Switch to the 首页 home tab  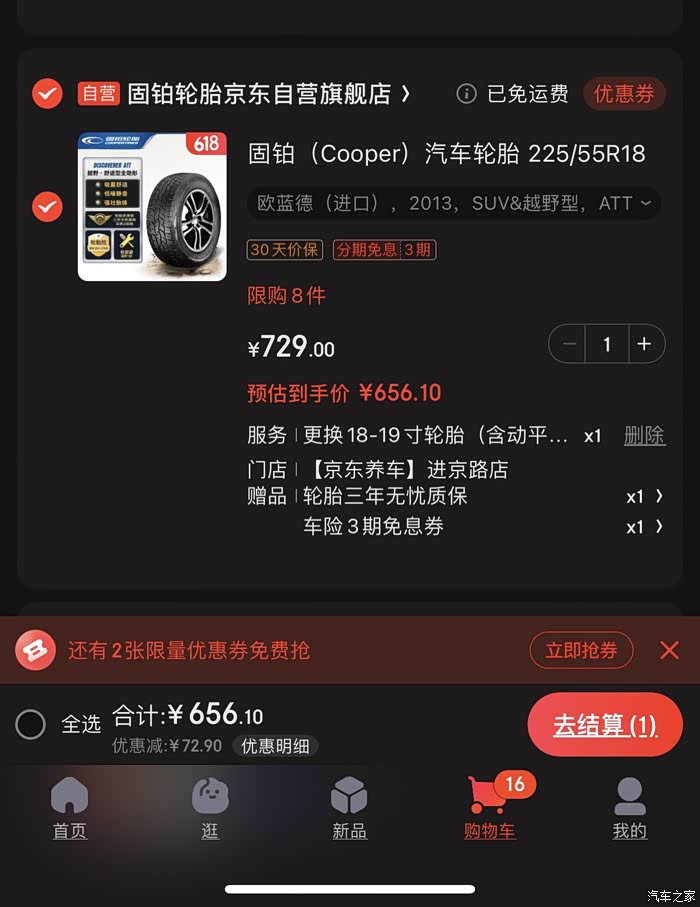pyautogui.click(x=70, y=808)
